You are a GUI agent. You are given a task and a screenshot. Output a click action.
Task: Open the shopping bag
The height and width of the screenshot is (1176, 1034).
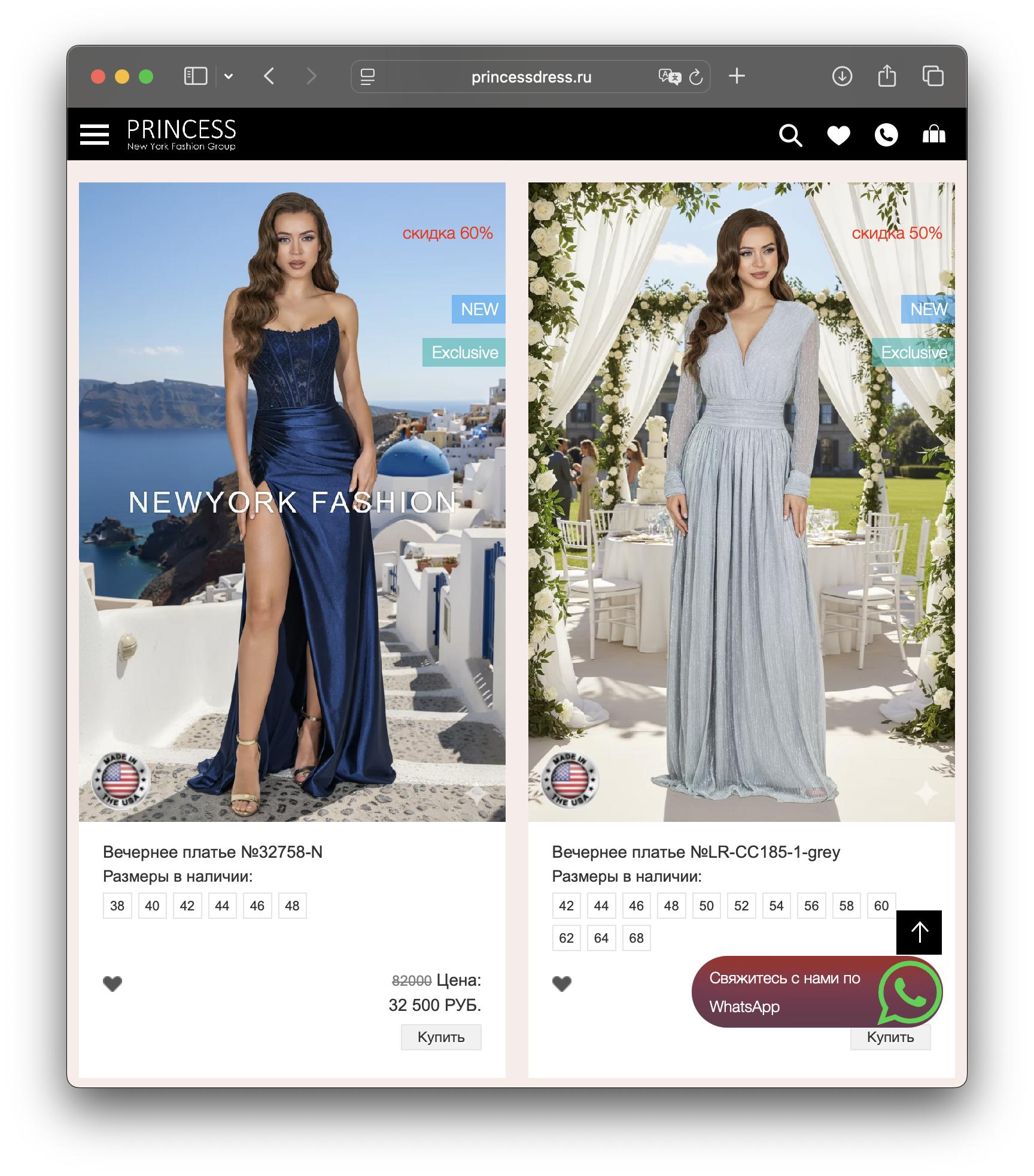[934, 135]
